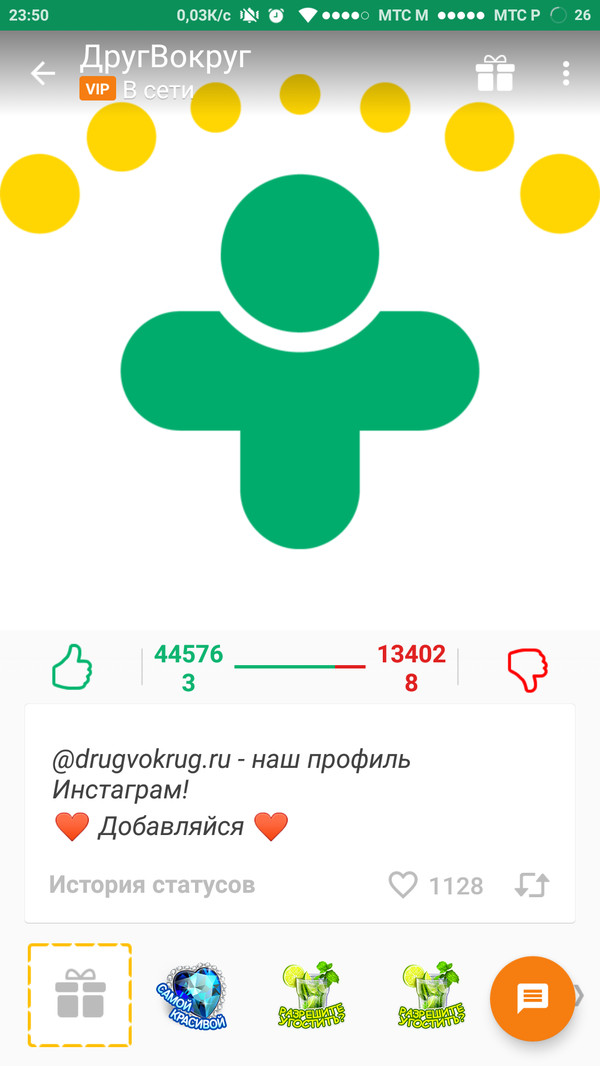
Task: Open the three-dot overflow menu
Action: (566, 73)
